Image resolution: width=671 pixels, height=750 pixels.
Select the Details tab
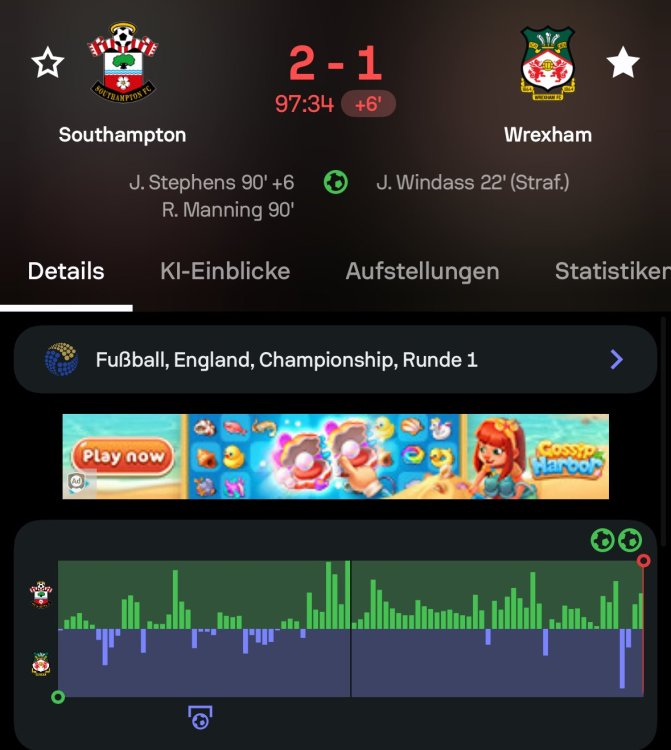(66, 271)
